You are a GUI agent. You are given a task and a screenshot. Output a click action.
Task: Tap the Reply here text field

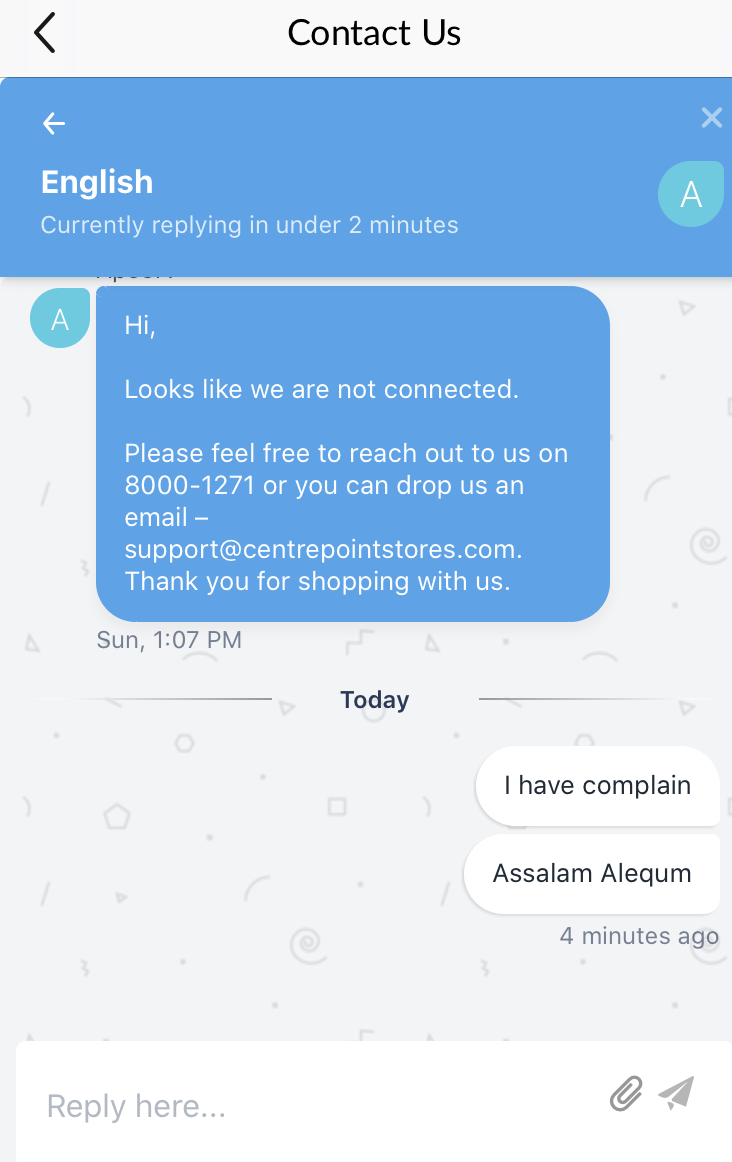click(x=300, y=1106)
